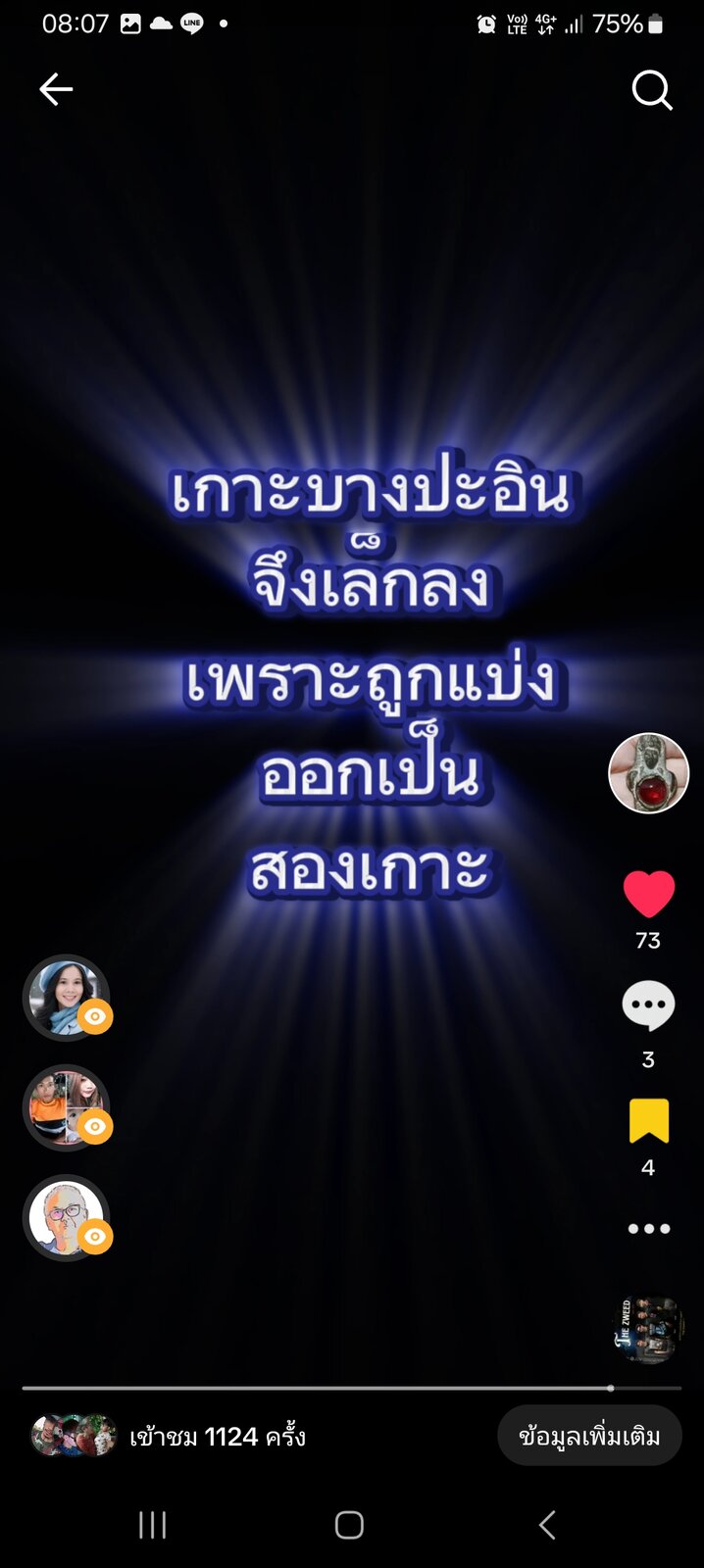This screenshot has width=704, height=1568.
Task: Open the man with glasses viewer avatar
Action: (67, 1217)
